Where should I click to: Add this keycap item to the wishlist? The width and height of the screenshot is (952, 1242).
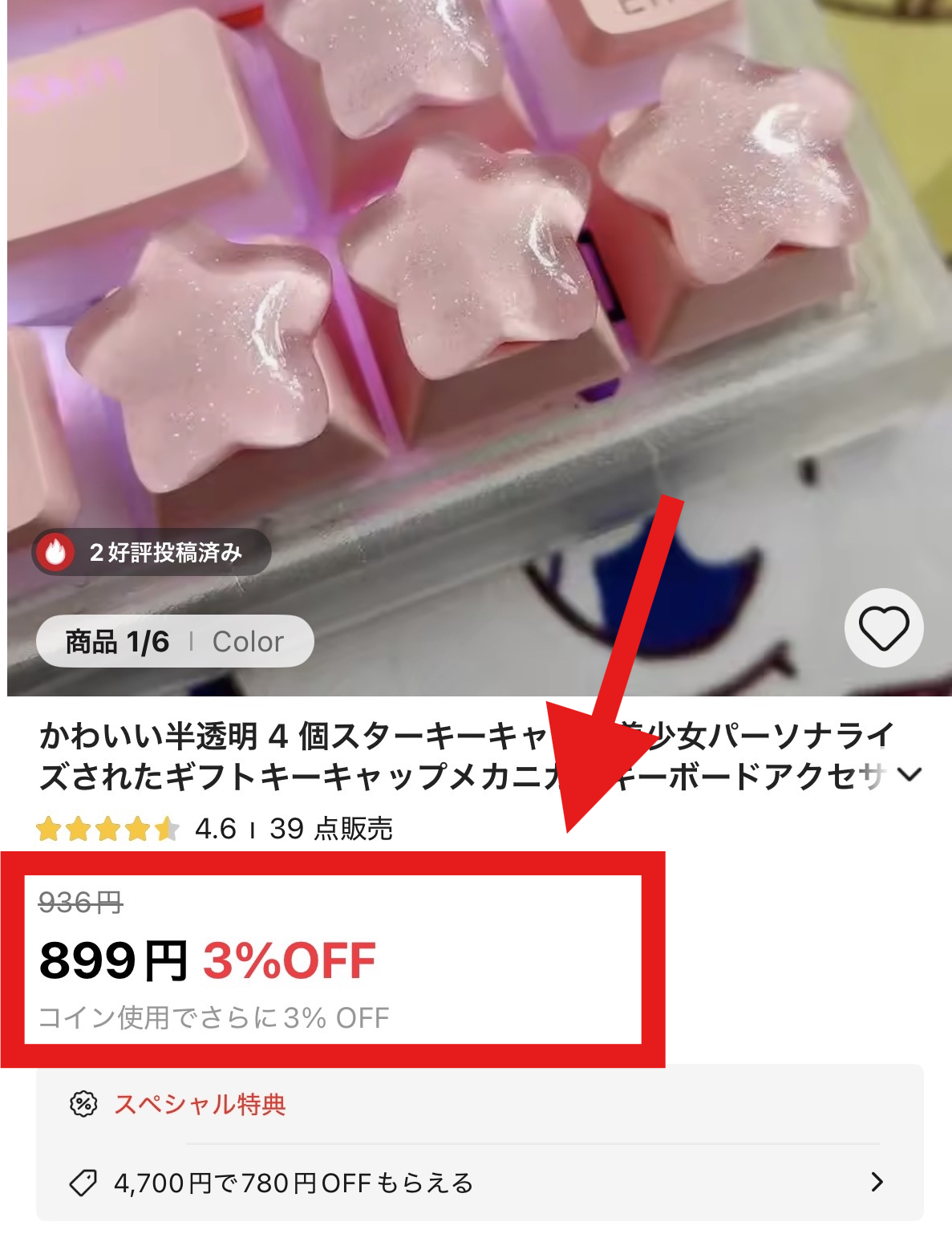(x=883, y=627)
